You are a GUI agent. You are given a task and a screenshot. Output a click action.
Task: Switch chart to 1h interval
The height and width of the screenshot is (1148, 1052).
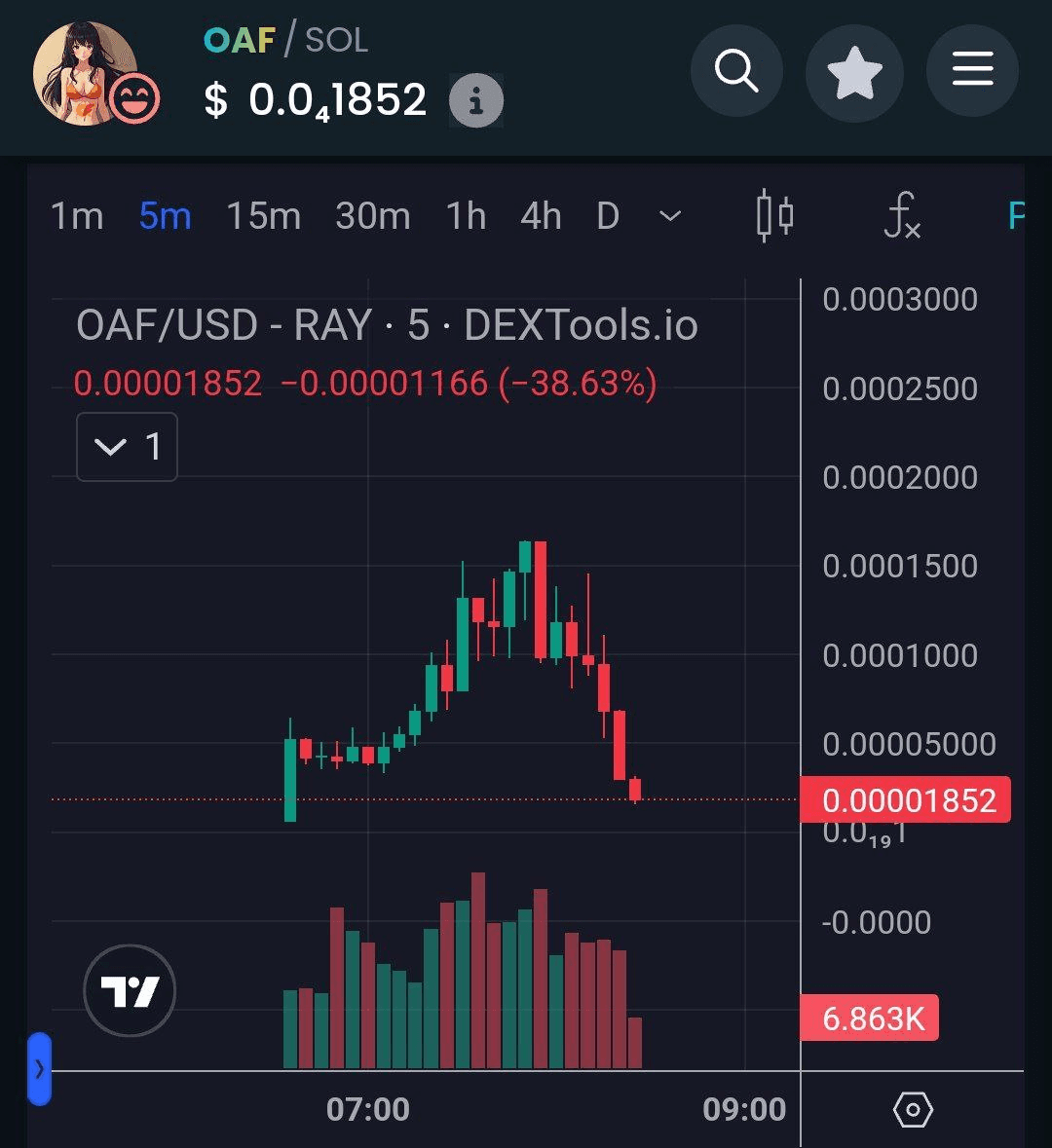[466, 216]
